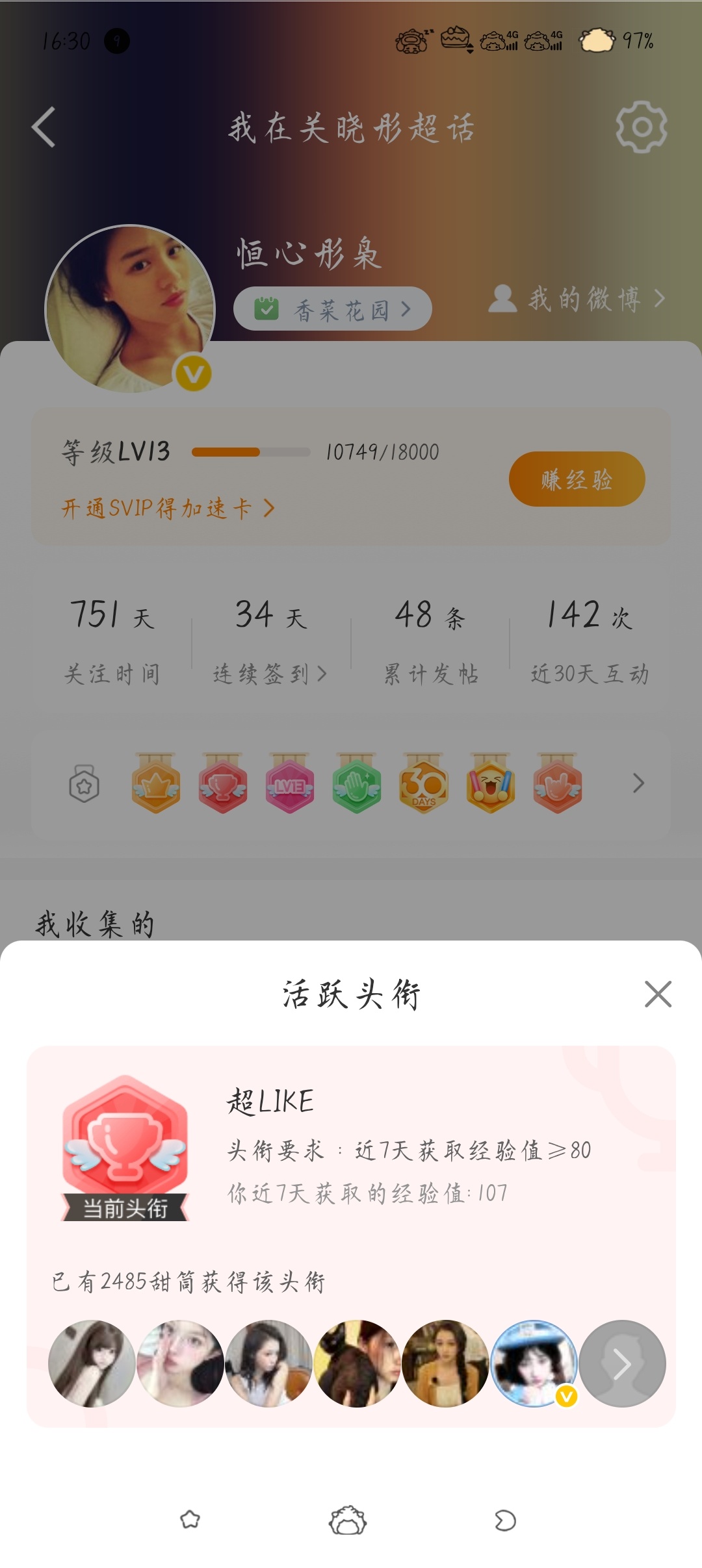Open the verified avatar with blue hat
Screen dimensions: 702x1568
click(x=534, y=1363)
